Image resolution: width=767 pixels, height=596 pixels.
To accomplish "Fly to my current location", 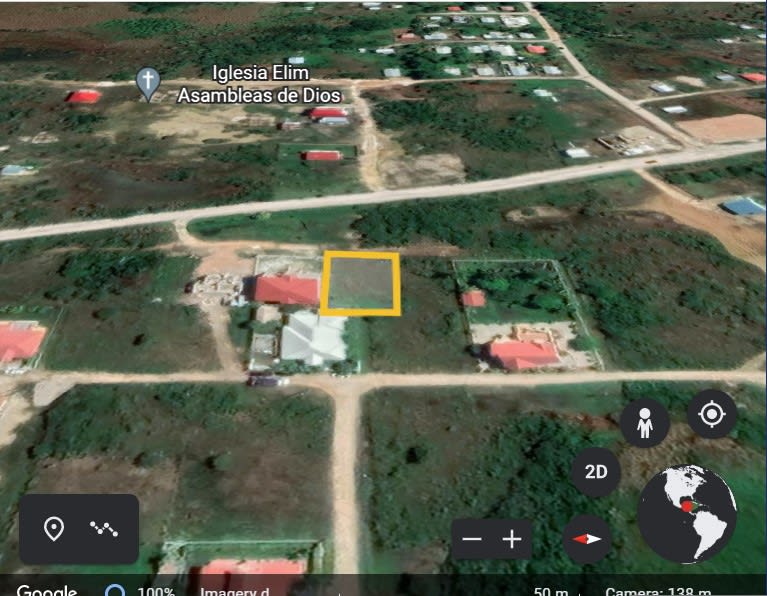I will (x=711, y=414).
